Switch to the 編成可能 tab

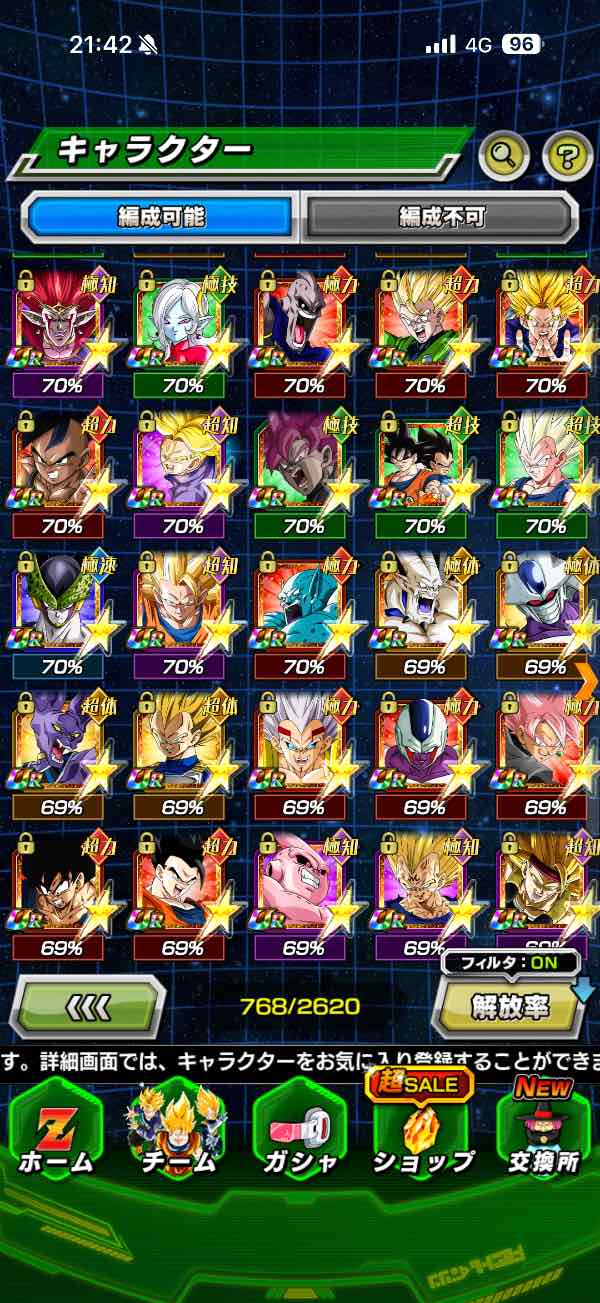(x=161, y=216)
